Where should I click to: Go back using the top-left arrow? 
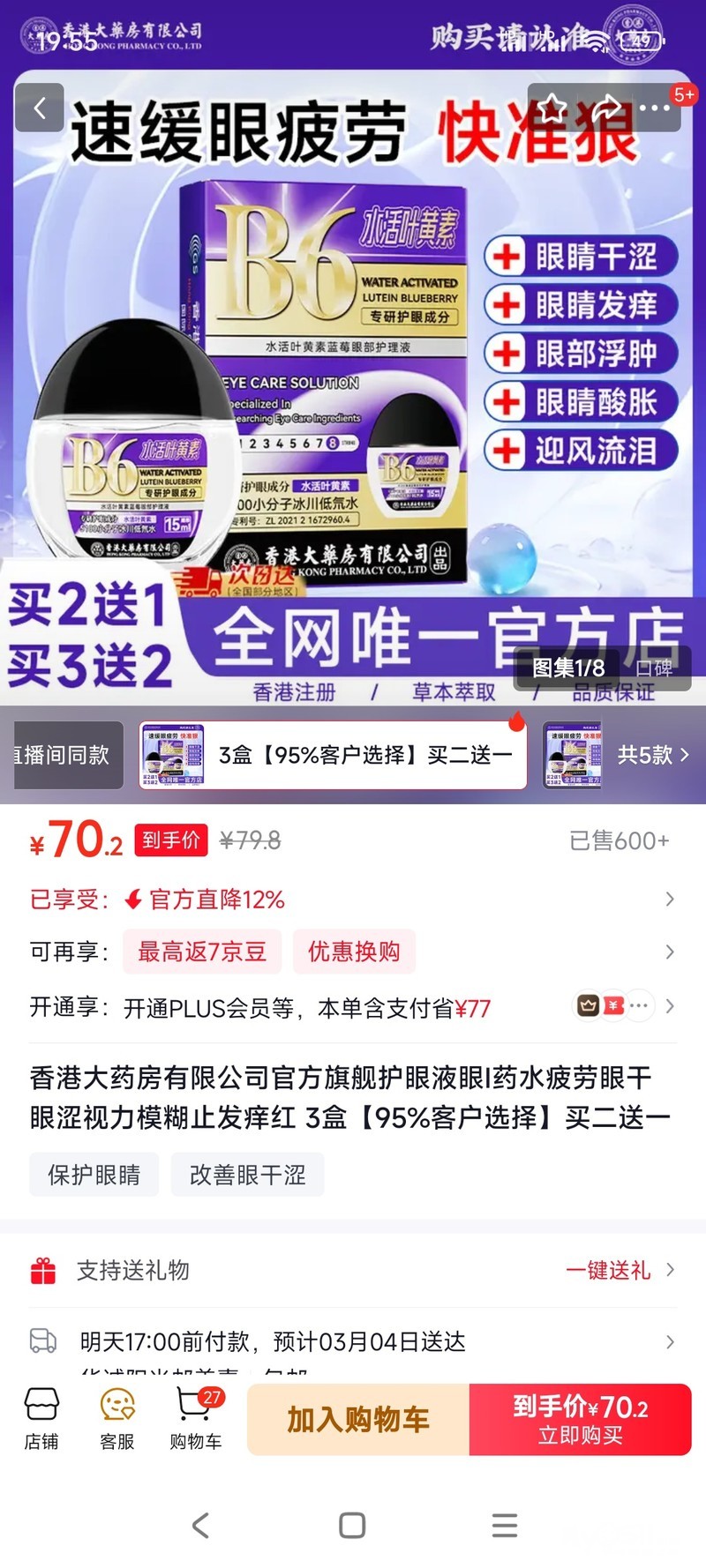click(40, 108)
